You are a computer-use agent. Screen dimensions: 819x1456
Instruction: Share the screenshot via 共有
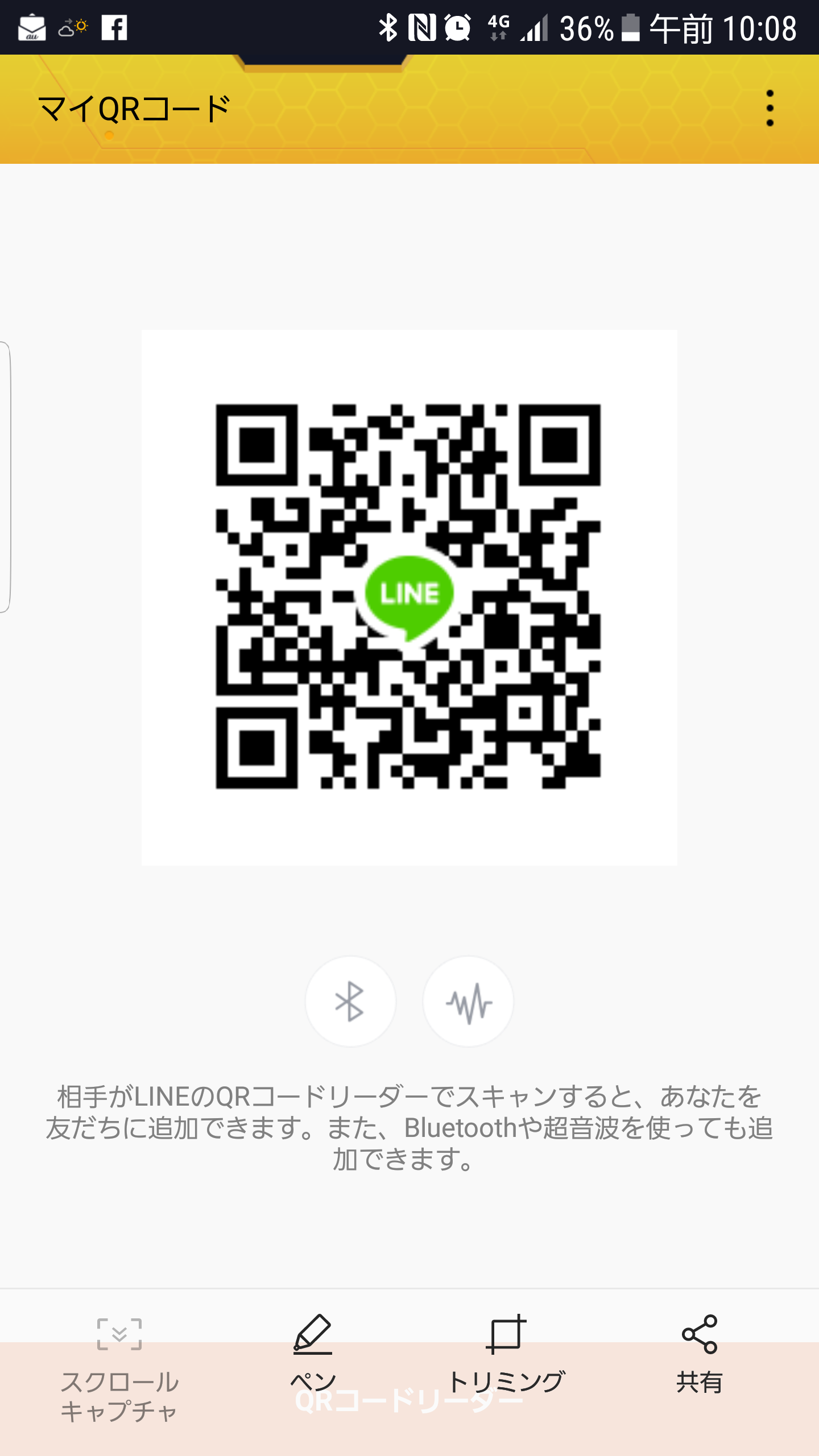coord(700,1355)
